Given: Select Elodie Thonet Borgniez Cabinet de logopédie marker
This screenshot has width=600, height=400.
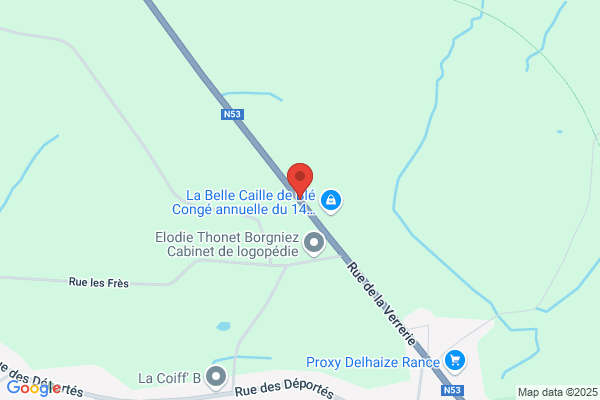Looking at the screenshot, I should point(314,244).
